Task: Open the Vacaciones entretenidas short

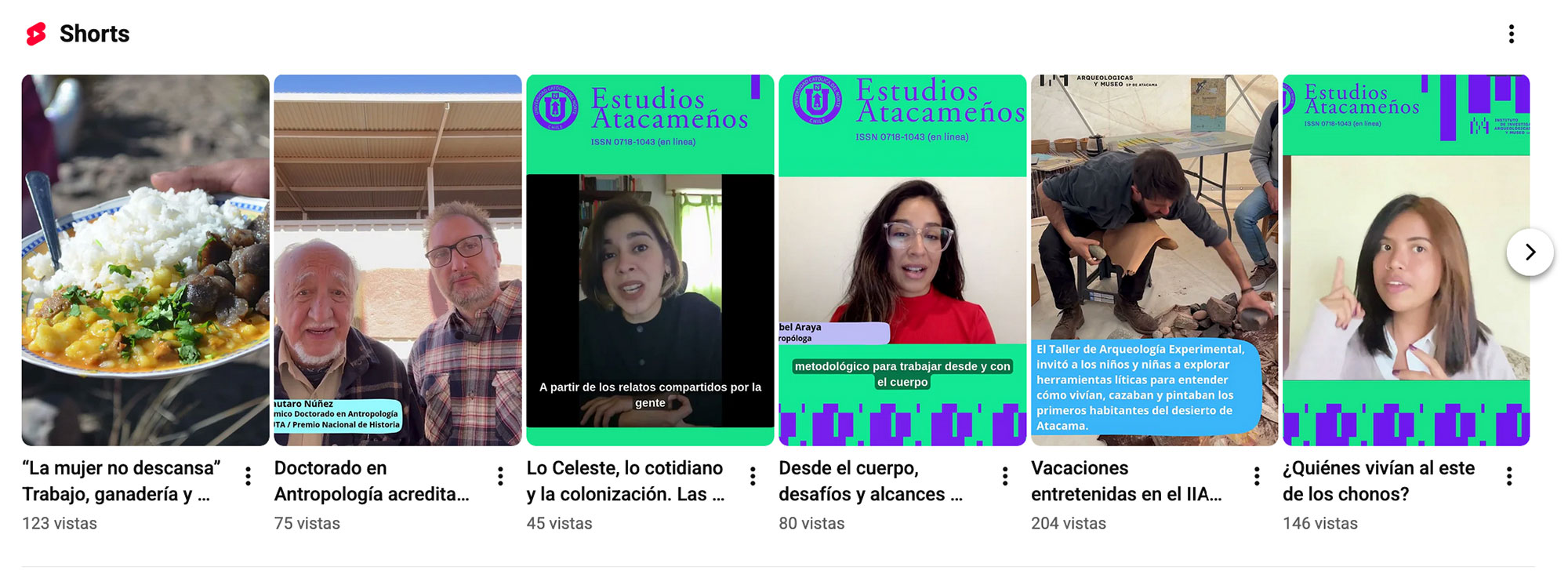Action: click(1154, 260)
